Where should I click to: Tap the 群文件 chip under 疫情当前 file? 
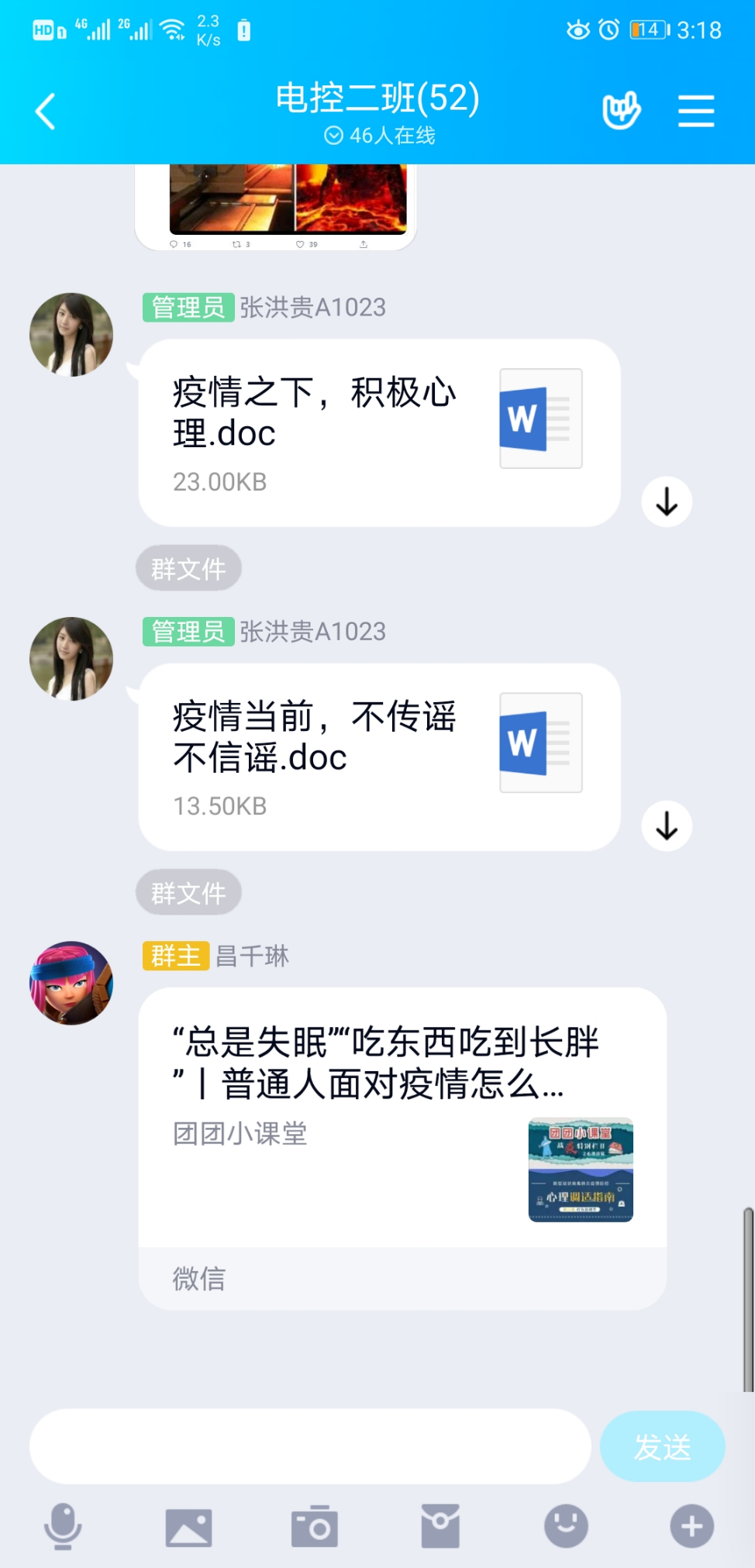point(188,893)
